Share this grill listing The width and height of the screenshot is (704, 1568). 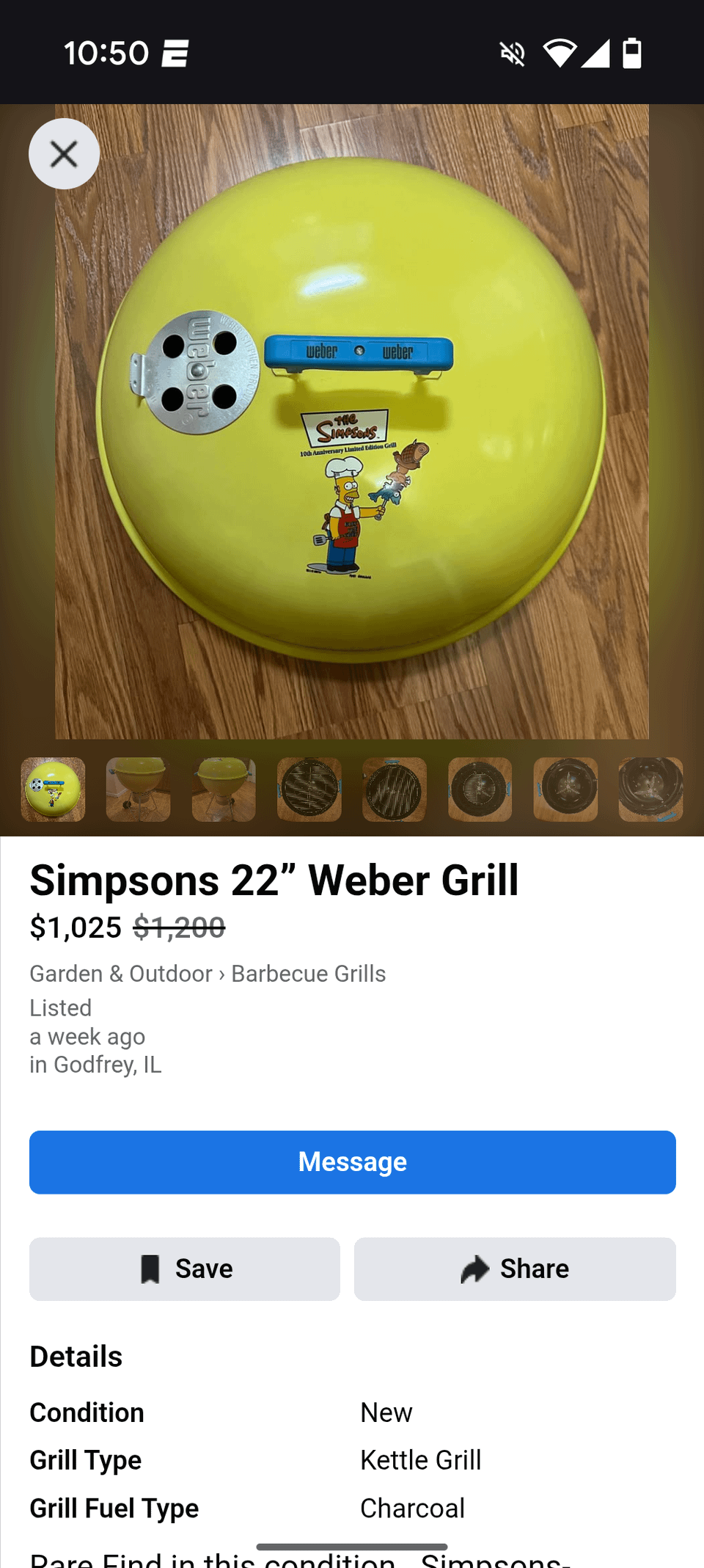pyautogui.click(x=515, y=1269)
